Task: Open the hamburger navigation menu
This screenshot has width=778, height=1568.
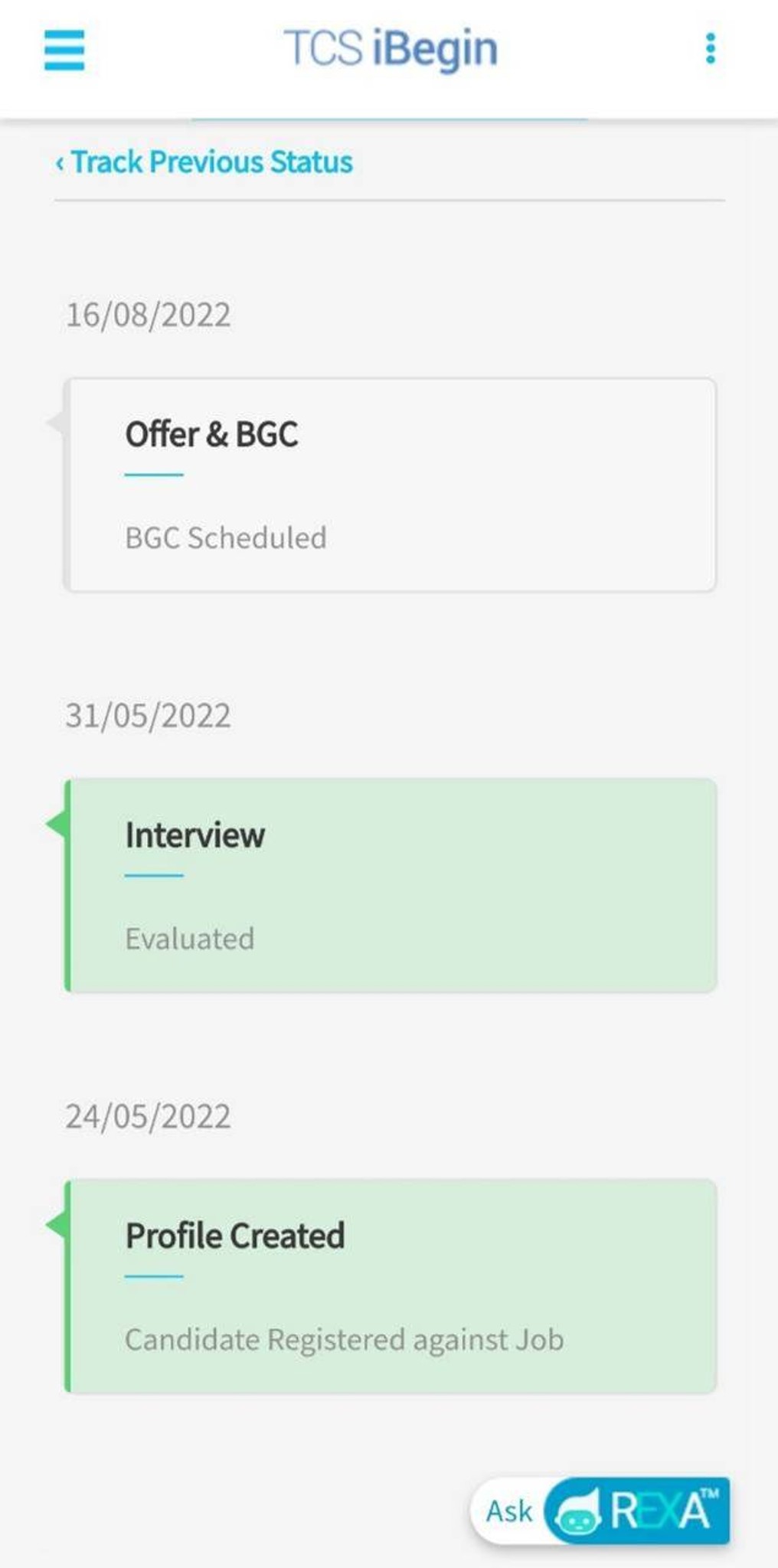Action: [64, 51]
